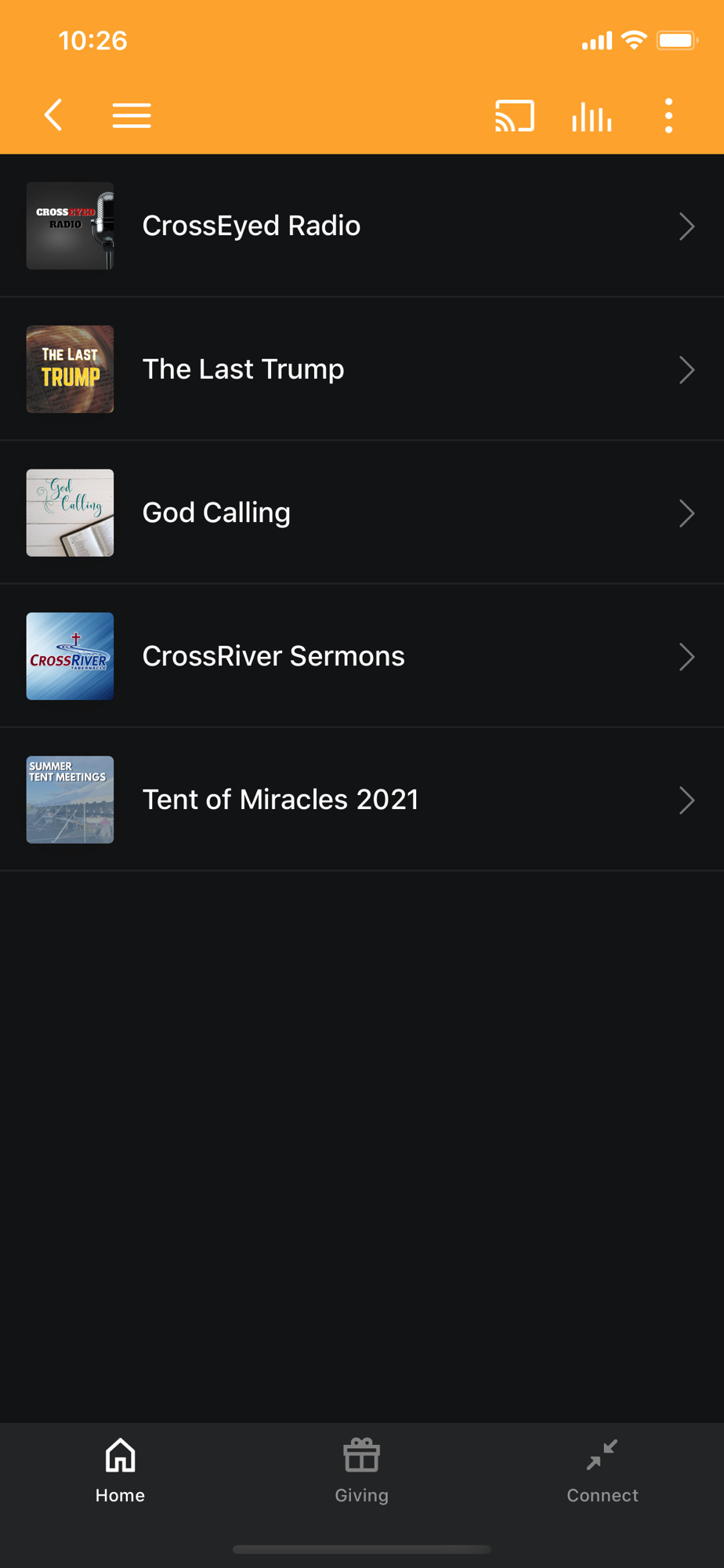The width and height of the screenshot is (724, 1568).
Task: Open Tent of Miracles 2021
Action: 361,800
